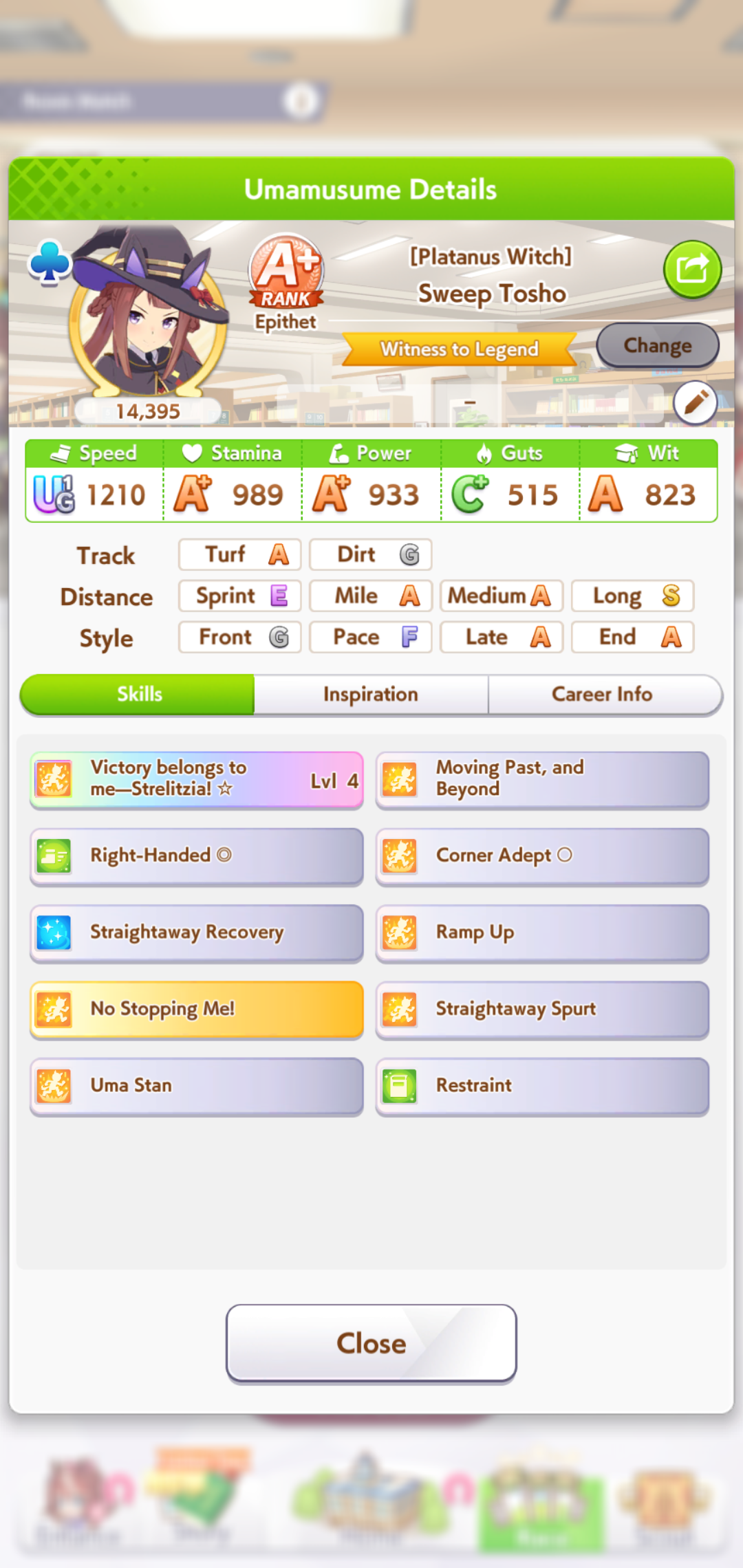The width and height of the screenshot is (743, 1568).
Task: View the No Stopping Me! skill
Action: (197, 1009)
